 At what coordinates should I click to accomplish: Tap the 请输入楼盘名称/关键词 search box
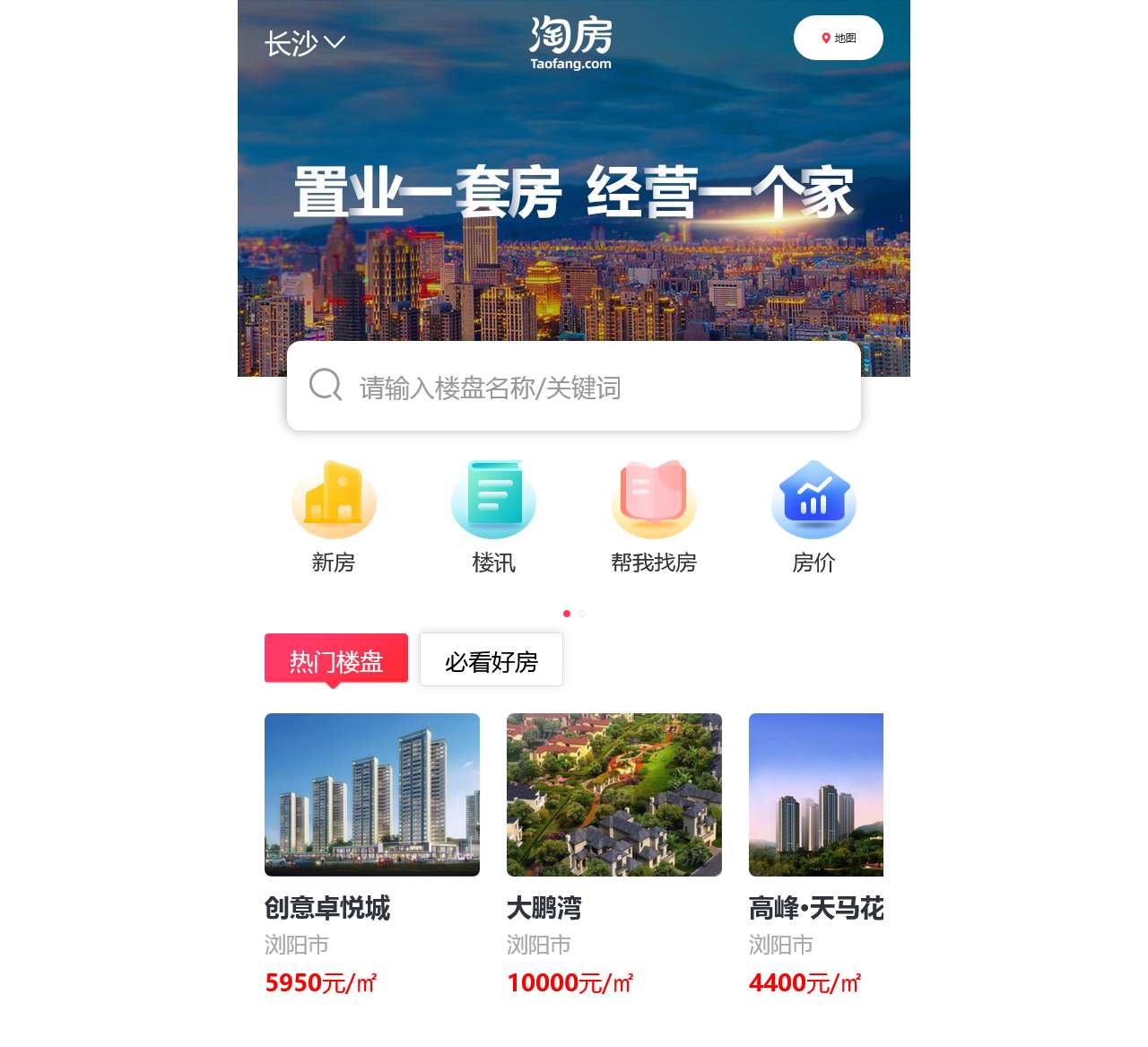tap(574, 387)
